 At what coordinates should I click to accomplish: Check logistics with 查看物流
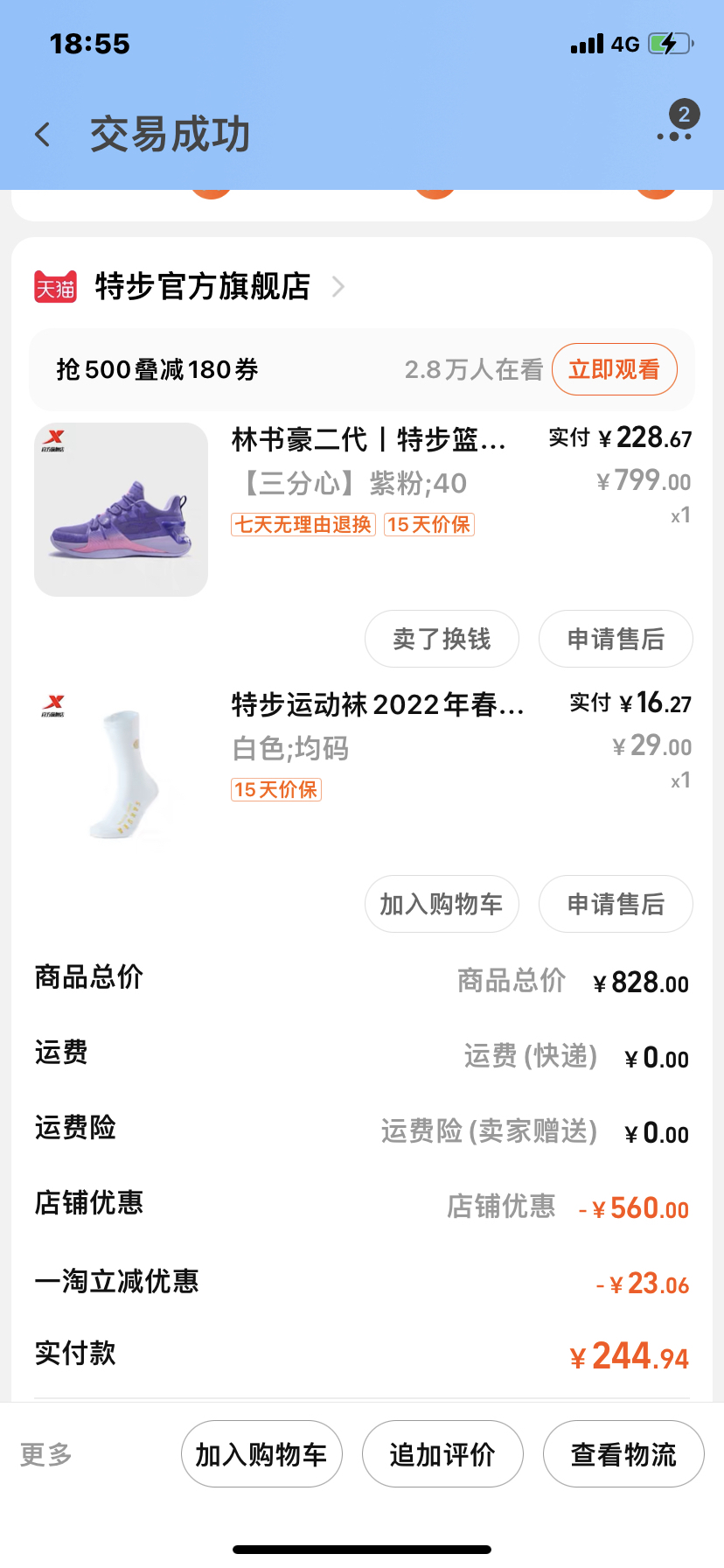click(x=623, y=1454)
